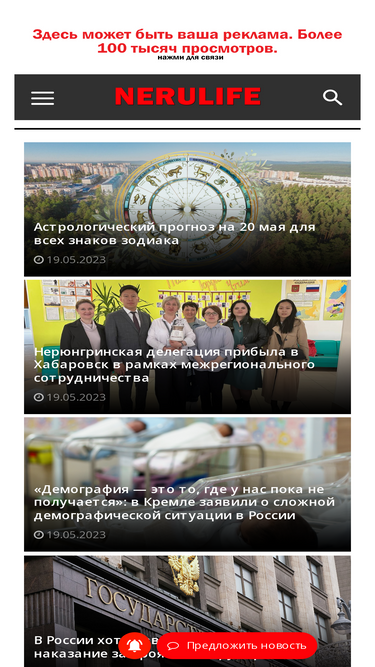375x667 pixels.
Task: Tap the red notifications bell
Action: [134, 646]
